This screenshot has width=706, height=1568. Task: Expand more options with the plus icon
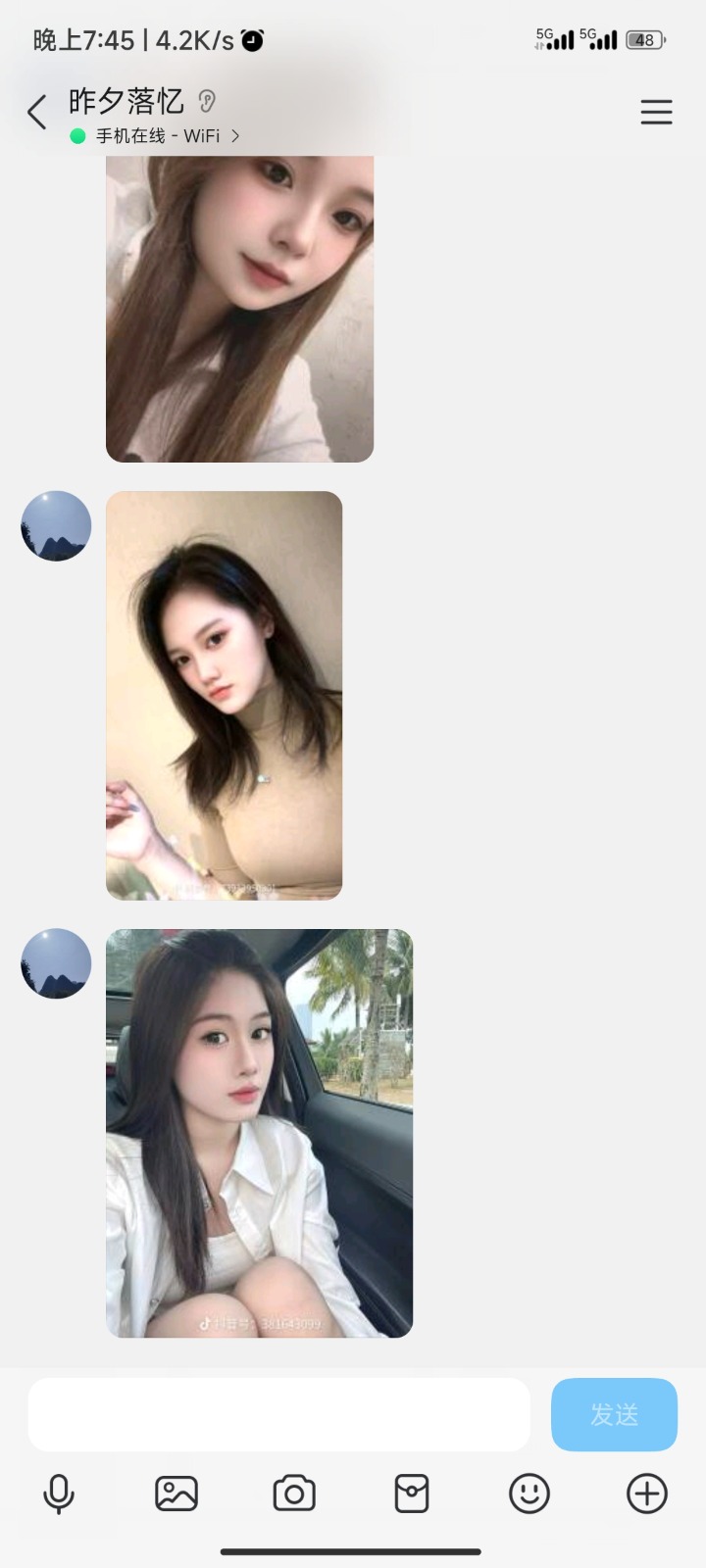tap(647, 1494)
